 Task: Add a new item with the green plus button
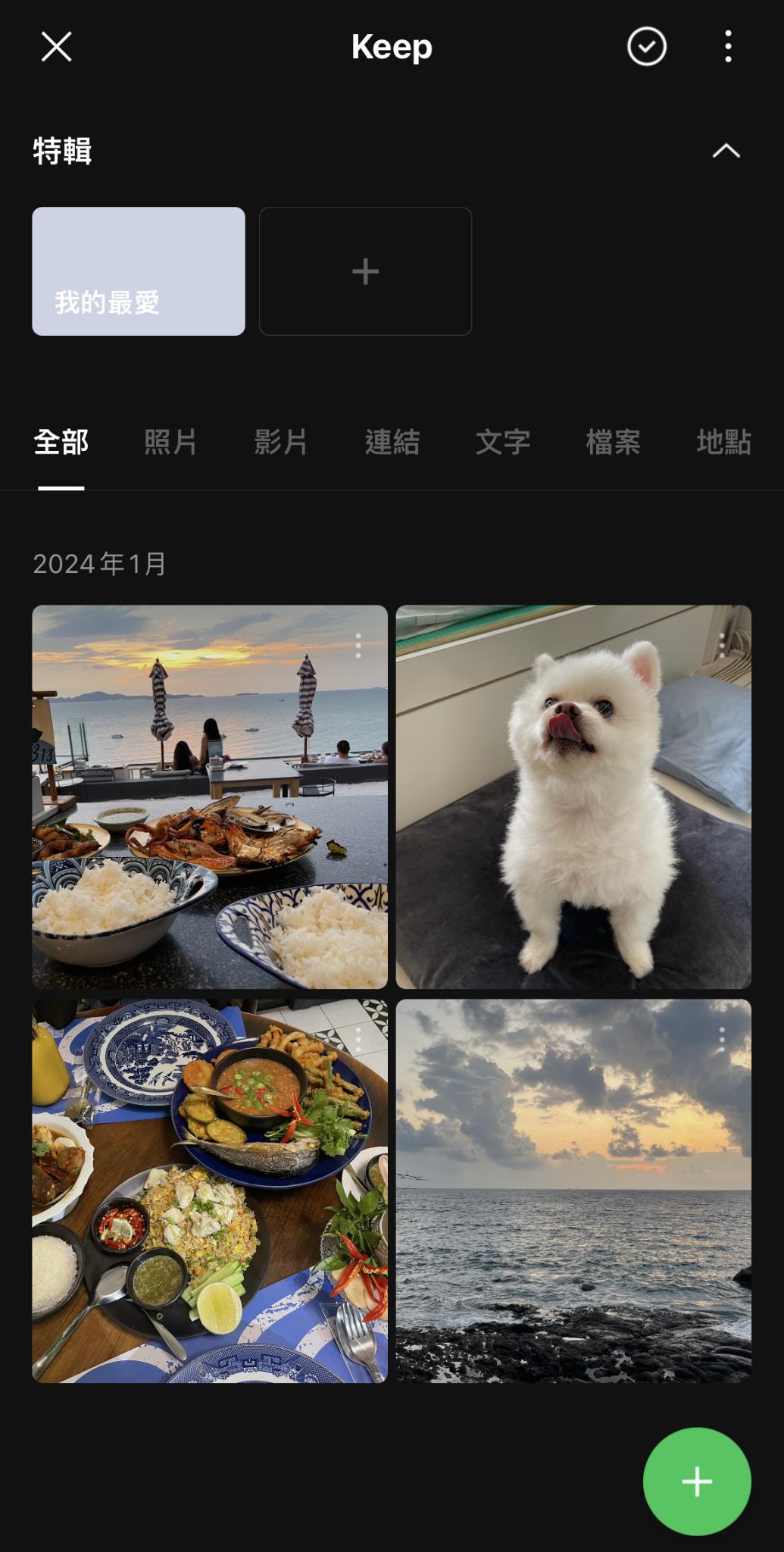point(696,1482)
